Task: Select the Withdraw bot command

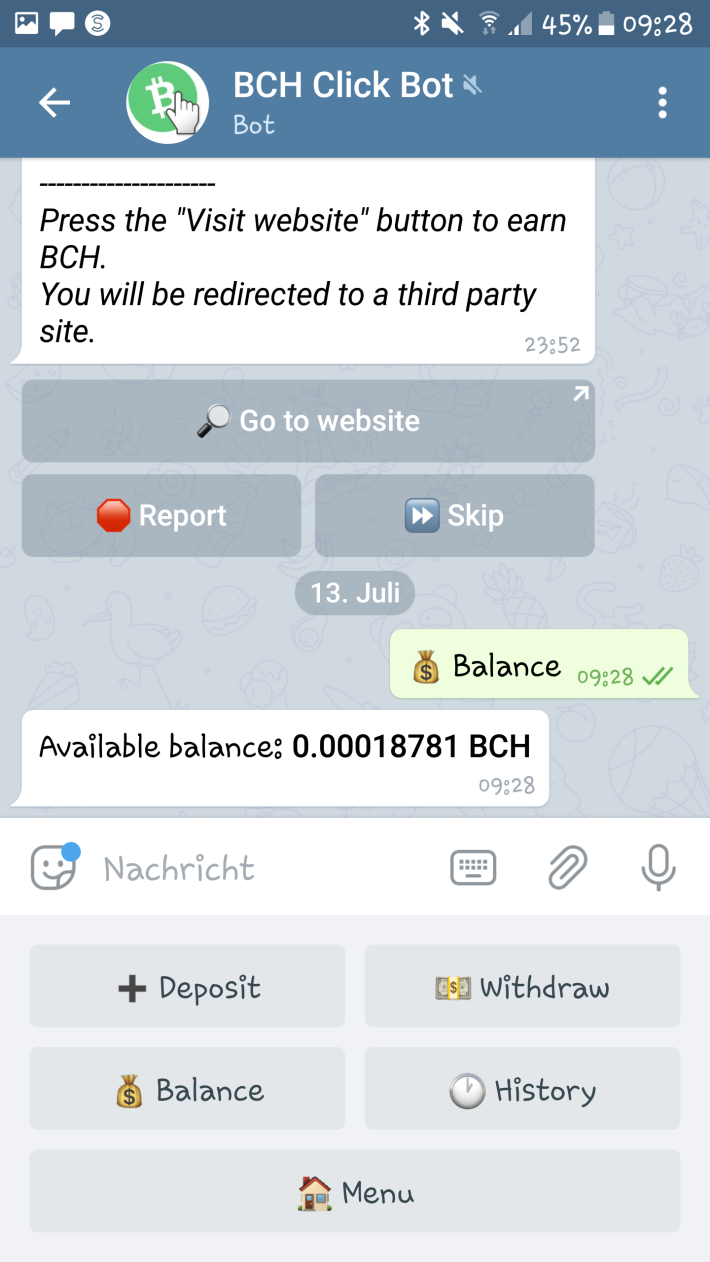Action: pyautogui.click(x=522, y=986)
